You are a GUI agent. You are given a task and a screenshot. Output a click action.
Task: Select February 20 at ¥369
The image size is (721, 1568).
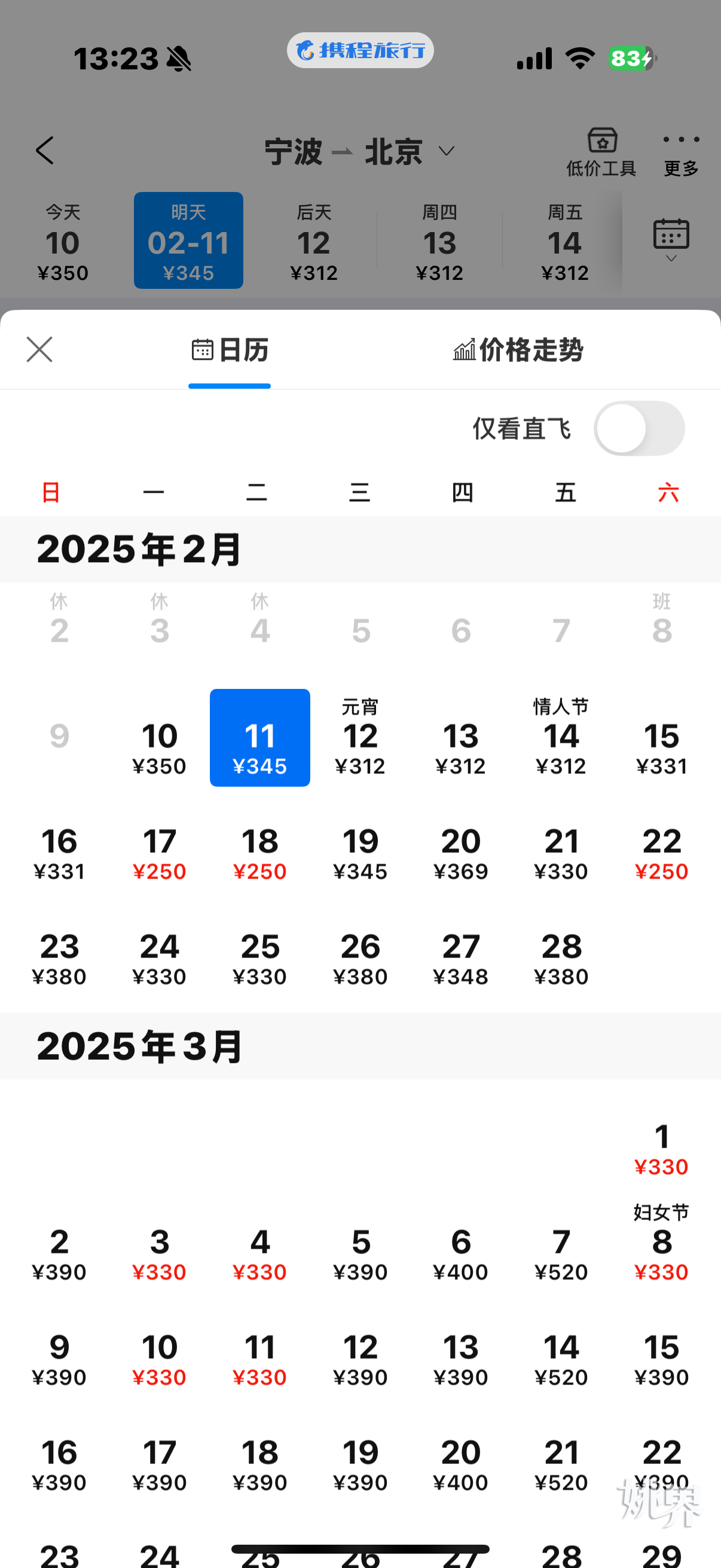(x=460, y=853)
